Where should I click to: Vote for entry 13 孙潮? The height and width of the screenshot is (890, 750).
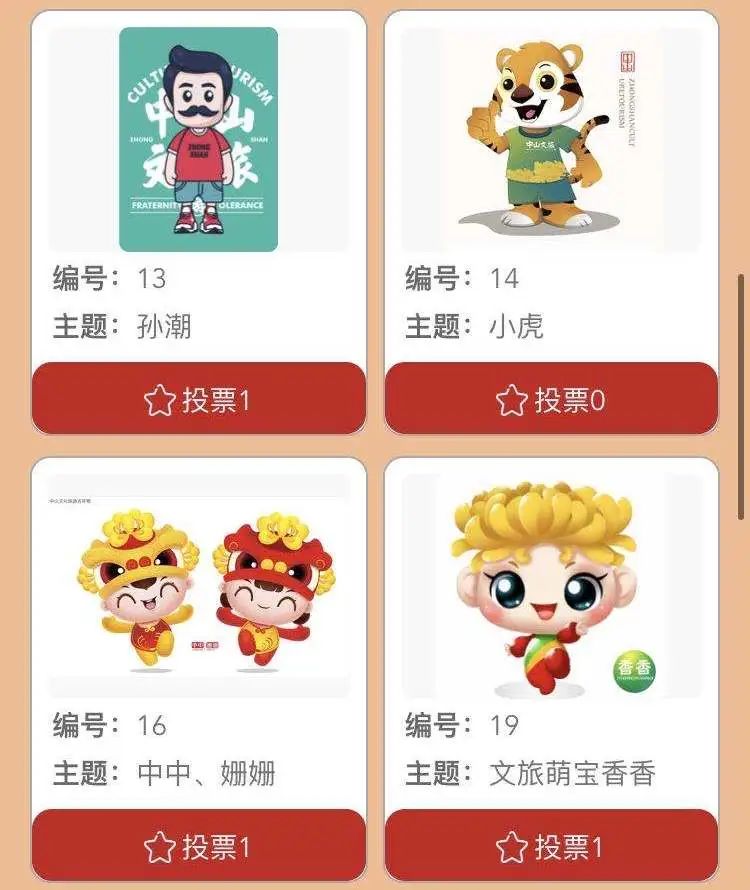pyautogui.click(x=198, y=400)
